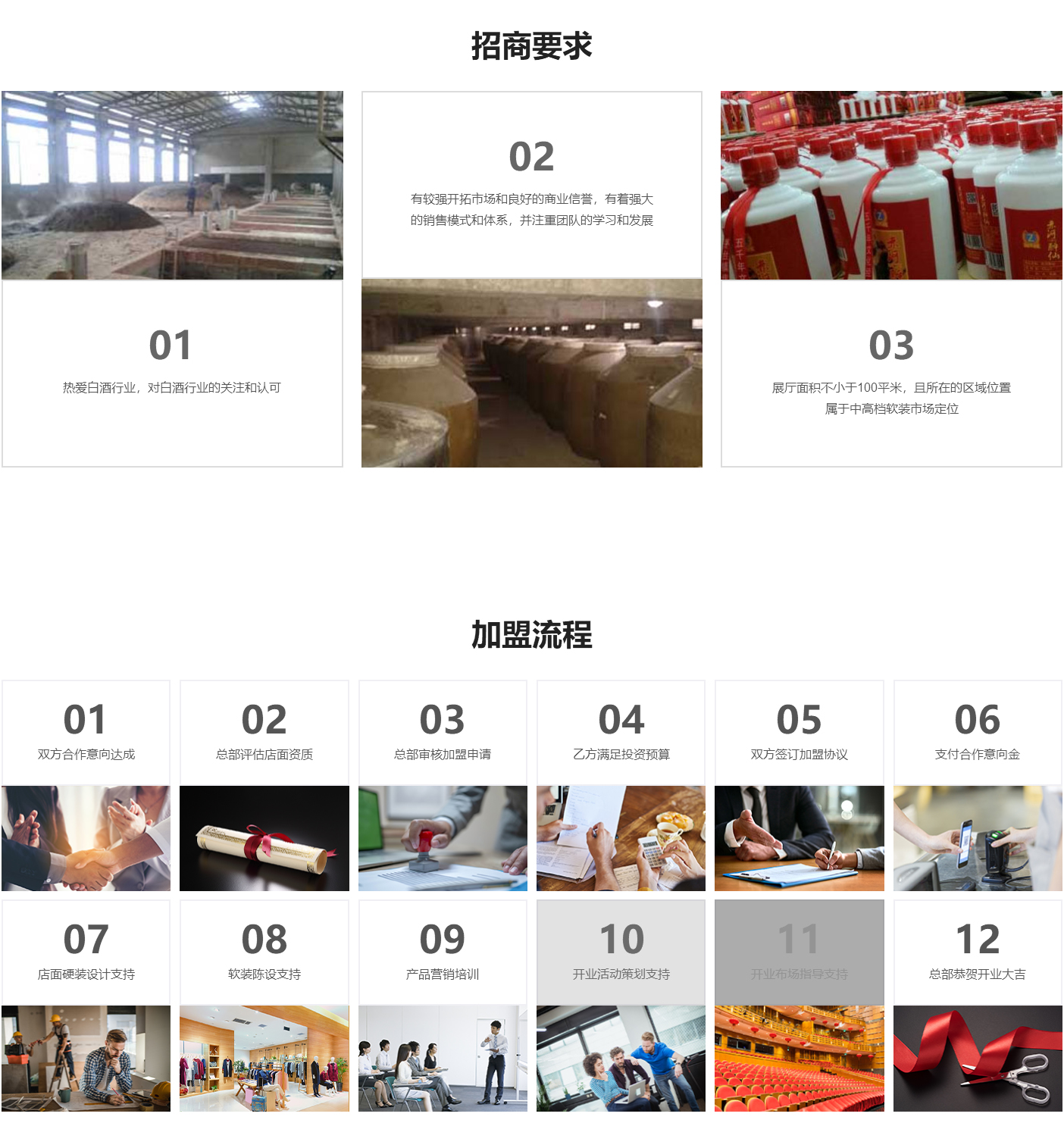Open requirement 01 热爱白酒行业 card
1064x1123 pixels.
(x=172, y=373)
